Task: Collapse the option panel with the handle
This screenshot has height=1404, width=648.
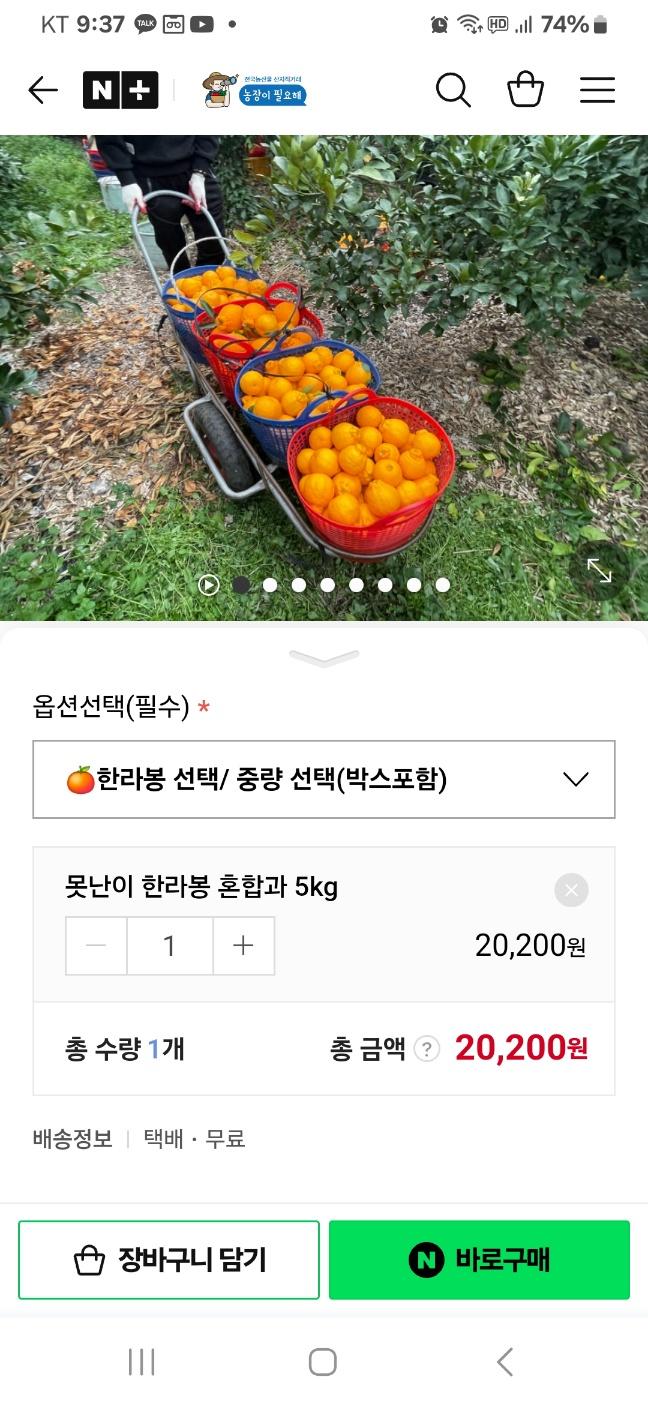Action: pos(324,657)
